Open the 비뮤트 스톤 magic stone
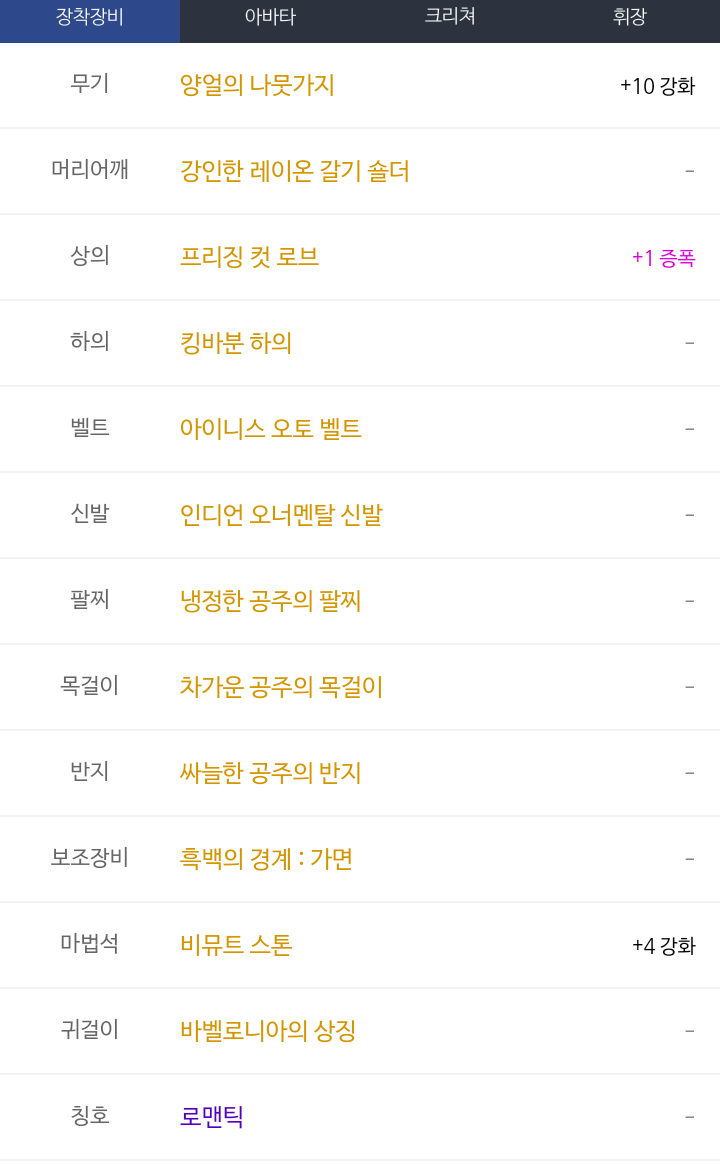This screenshot has width=720, height=1164. (x=236, y=946)
